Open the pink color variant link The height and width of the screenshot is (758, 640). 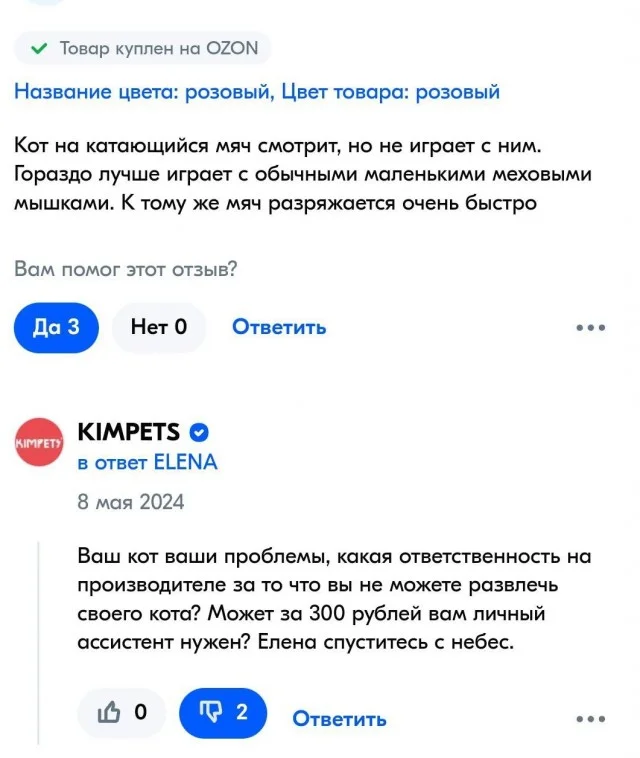(257, 93)
